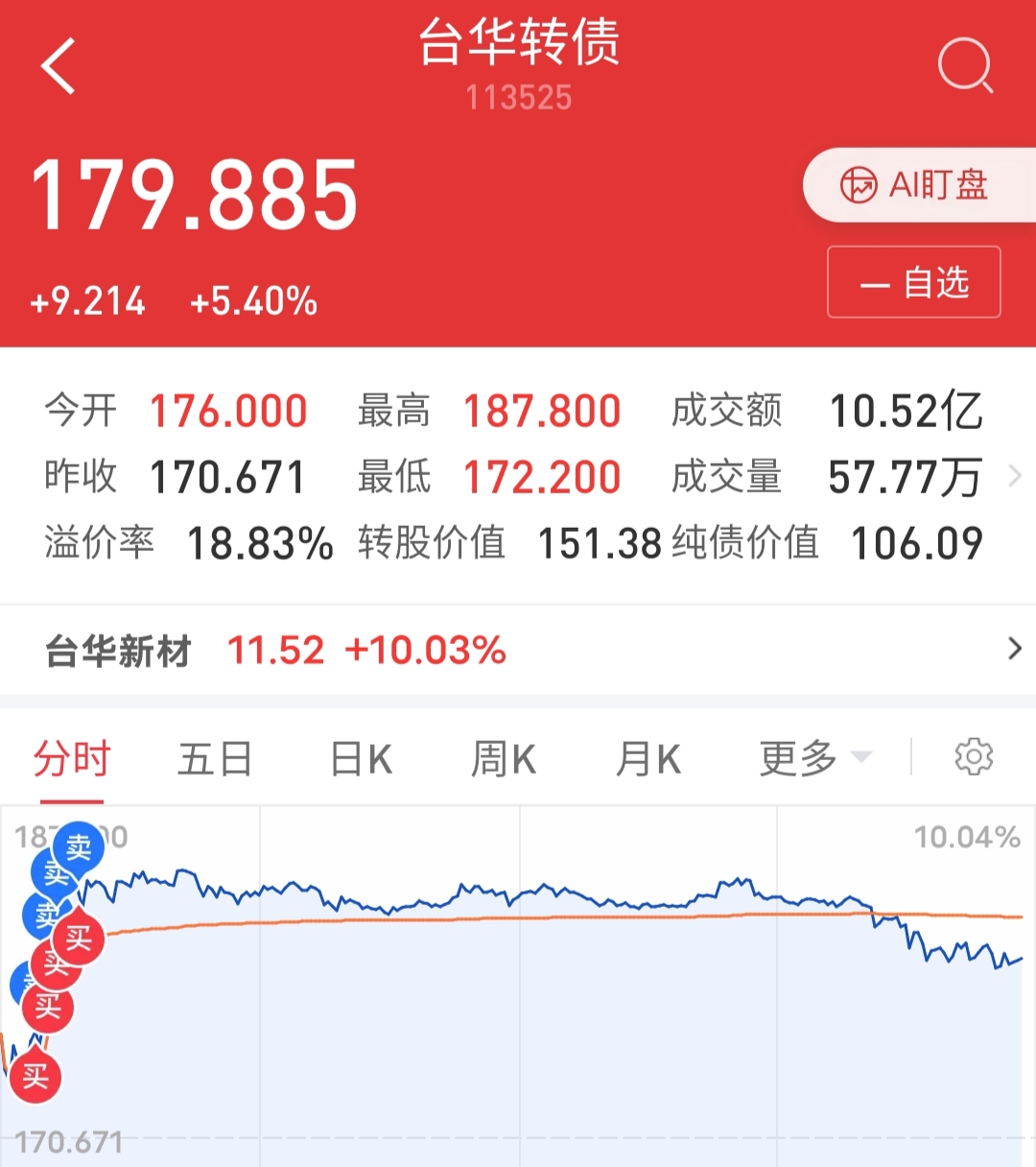
Task: Open 台华新材 stock via its chevron
Action: (1014, 650)
